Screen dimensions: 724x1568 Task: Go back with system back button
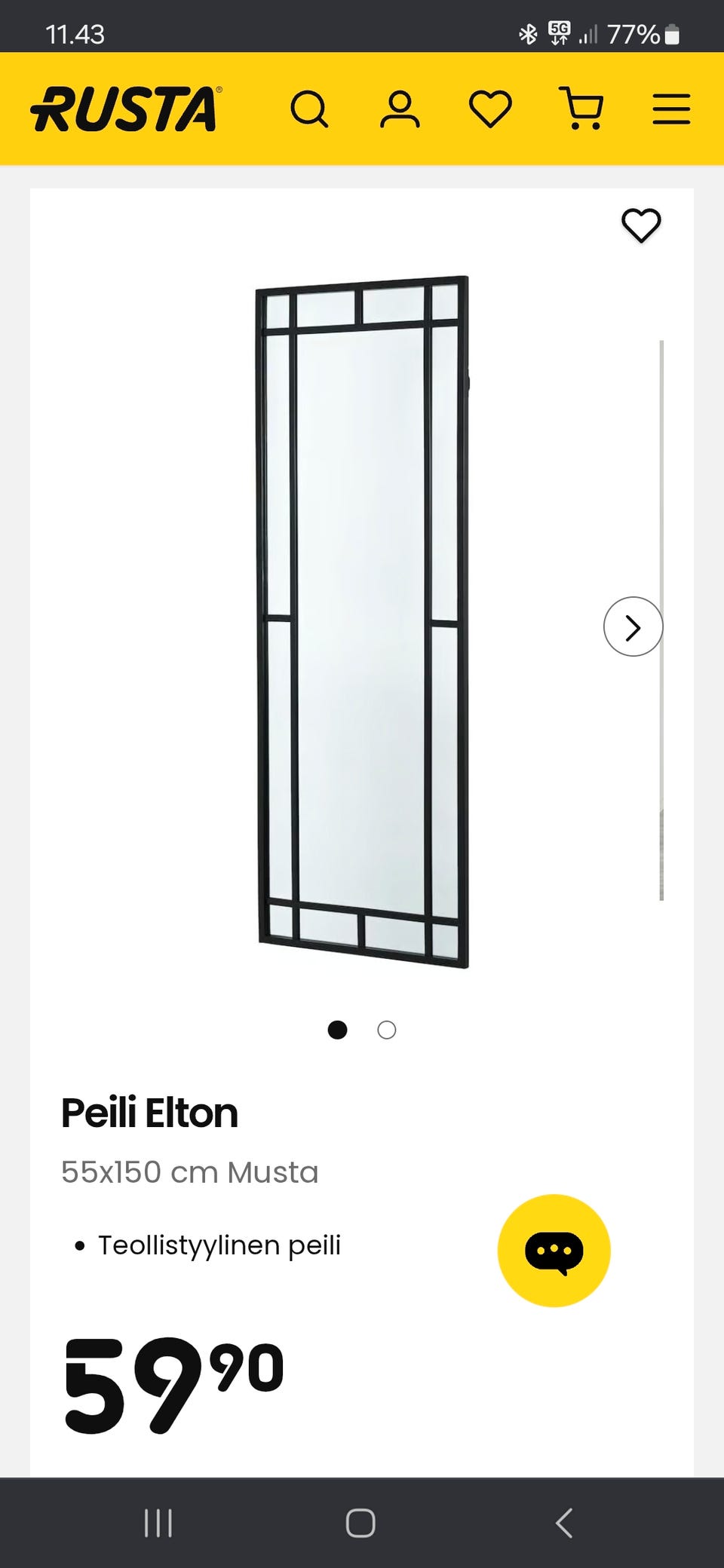click(564, 1524)
